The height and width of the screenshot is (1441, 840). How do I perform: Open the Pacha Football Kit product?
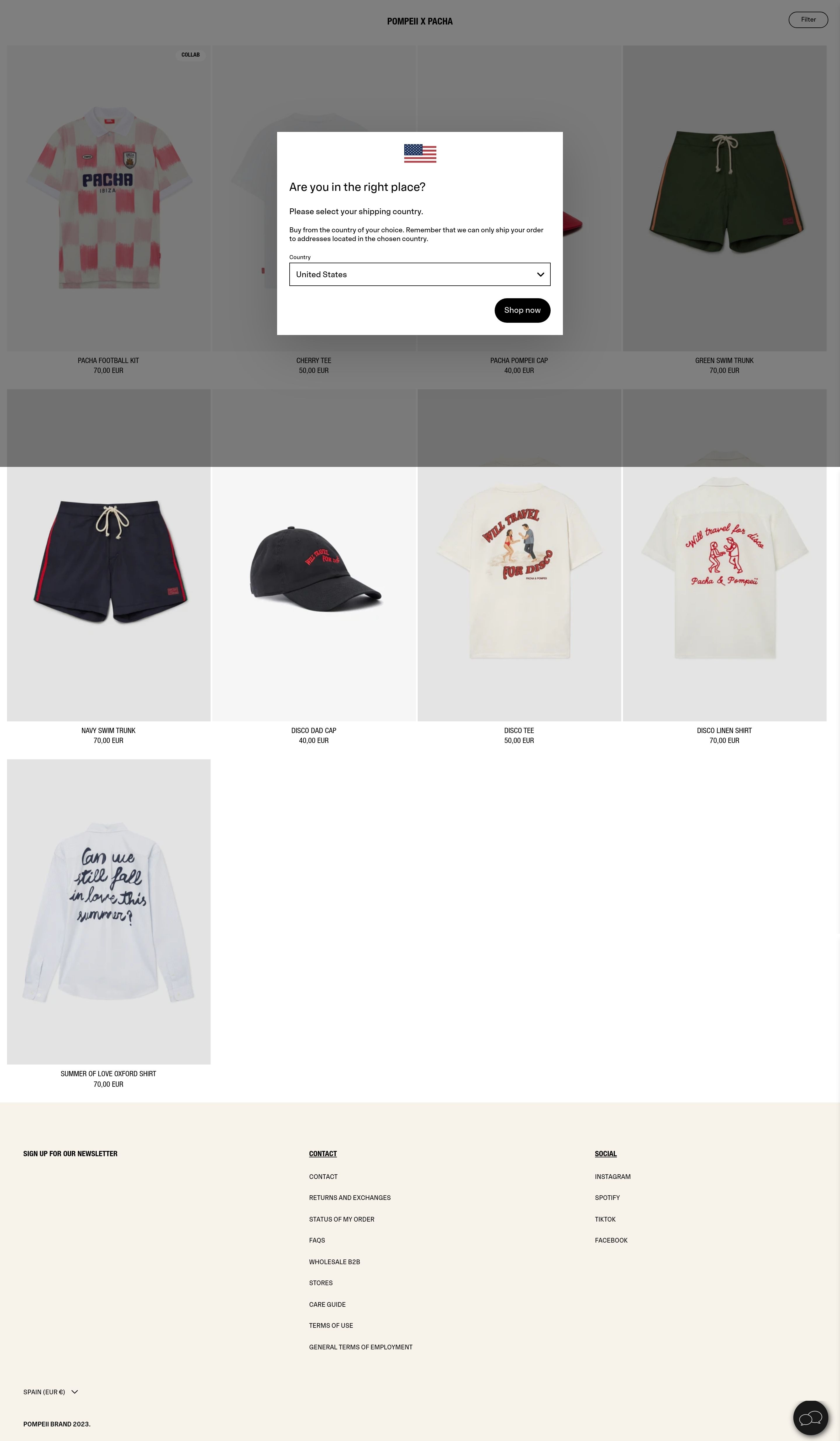[x=108, y=198]
